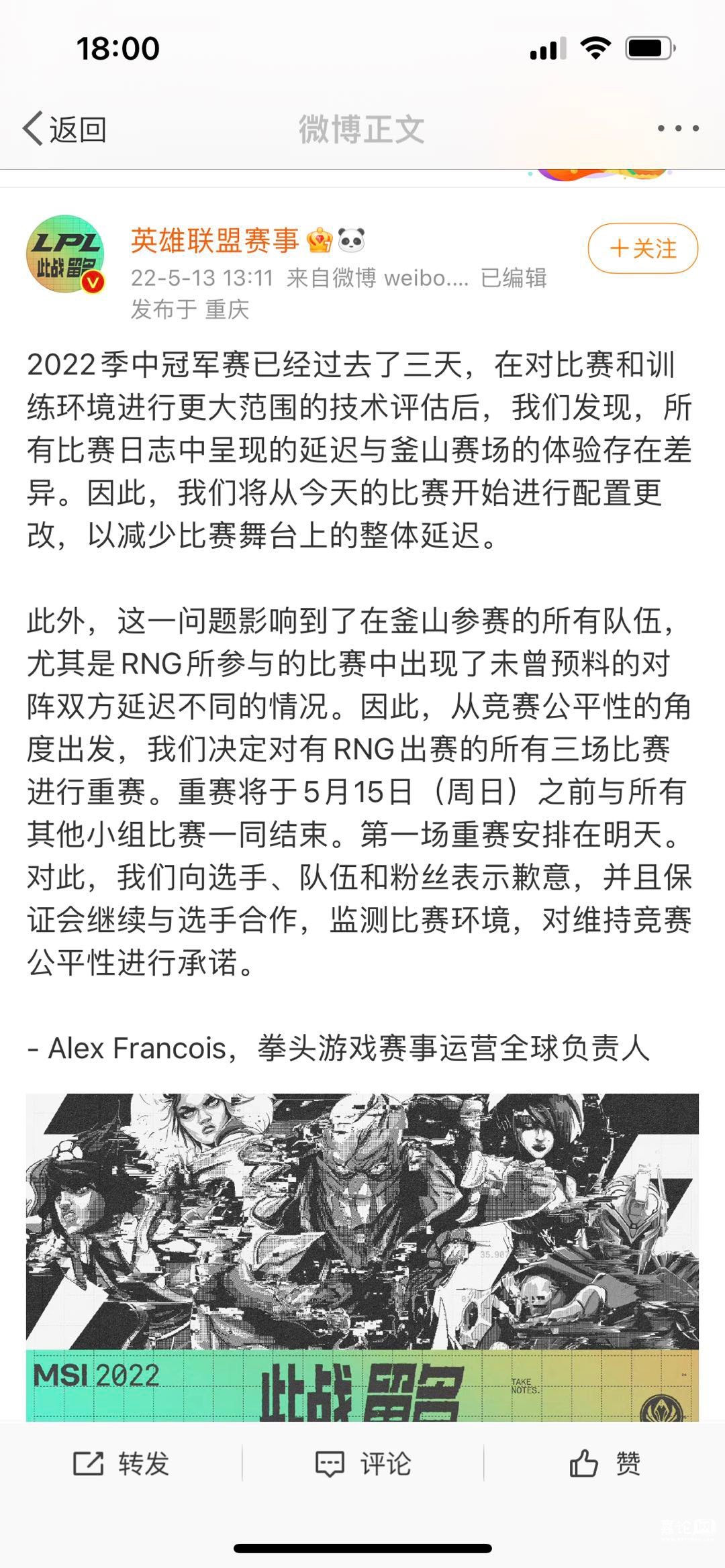Follow 英雄联盟赛事 with the 关注 button
Screen dimensions: 725x1568
tap(642, 249)
